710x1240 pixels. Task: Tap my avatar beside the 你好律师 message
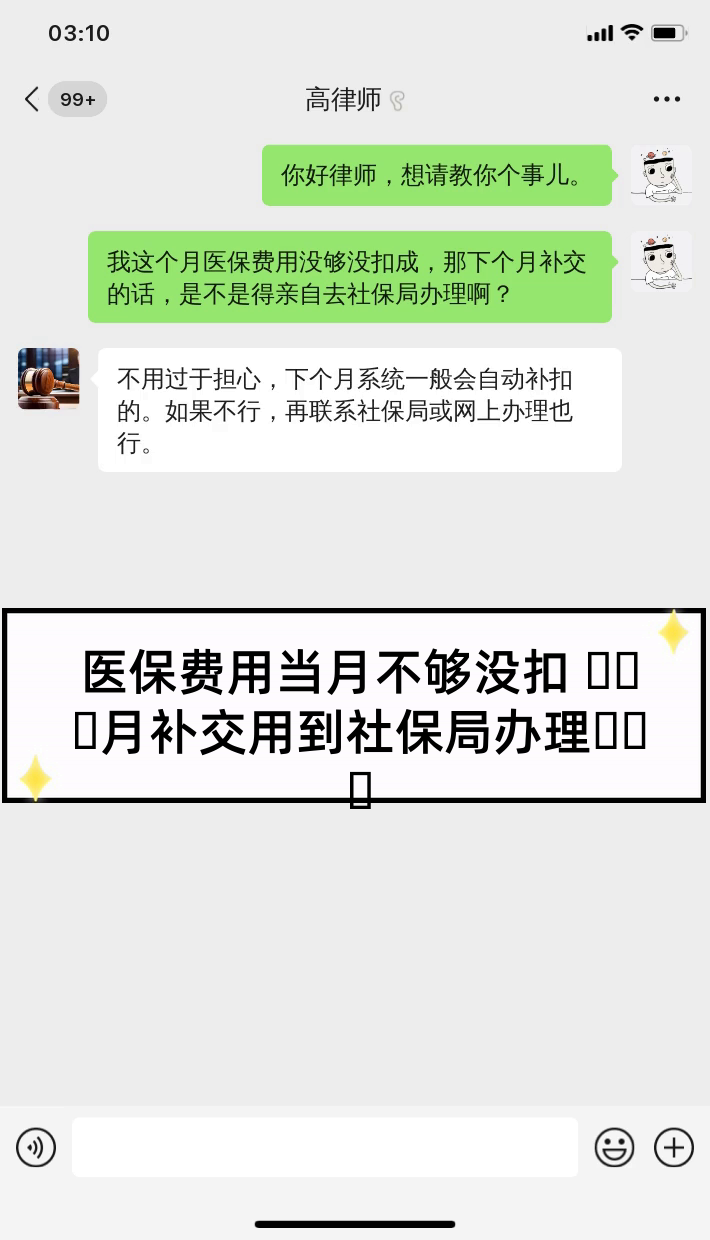click(x=661, y=176)
